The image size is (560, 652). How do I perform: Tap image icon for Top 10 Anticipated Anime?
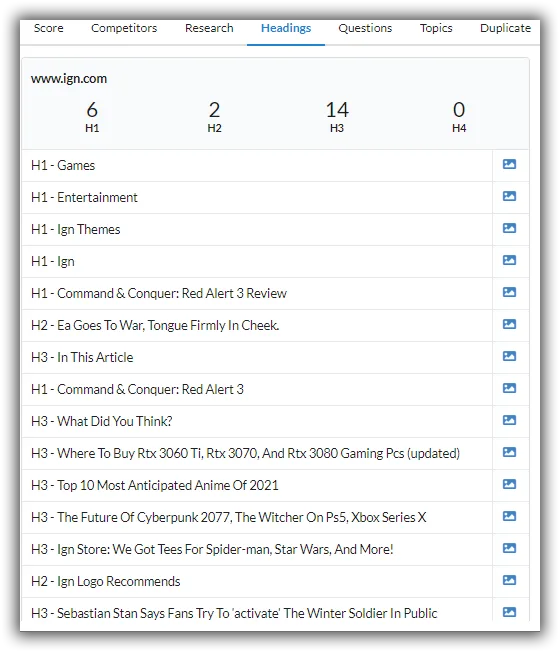click(x=509, y=484)
